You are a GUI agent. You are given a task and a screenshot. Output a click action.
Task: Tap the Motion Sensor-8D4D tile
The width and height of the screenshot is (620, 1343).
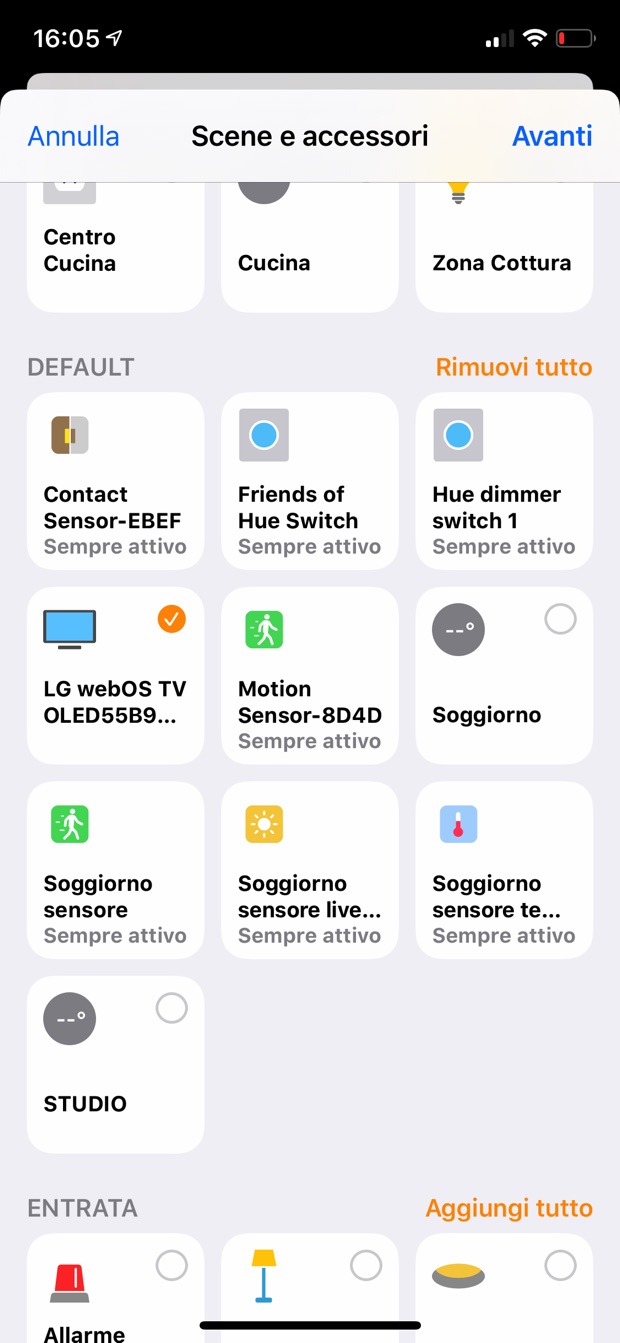[309, 675]
